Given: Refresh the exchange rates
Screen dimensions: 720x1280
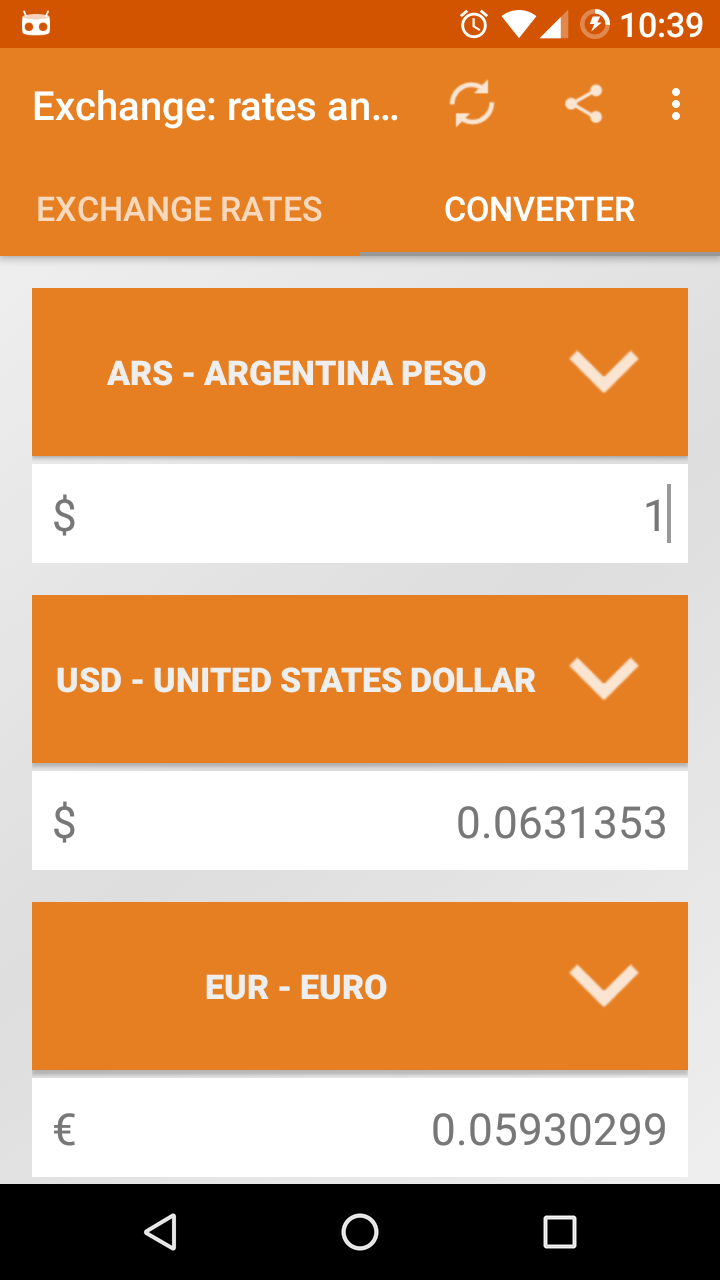Looking at the screenshot, I should [471, 104].
